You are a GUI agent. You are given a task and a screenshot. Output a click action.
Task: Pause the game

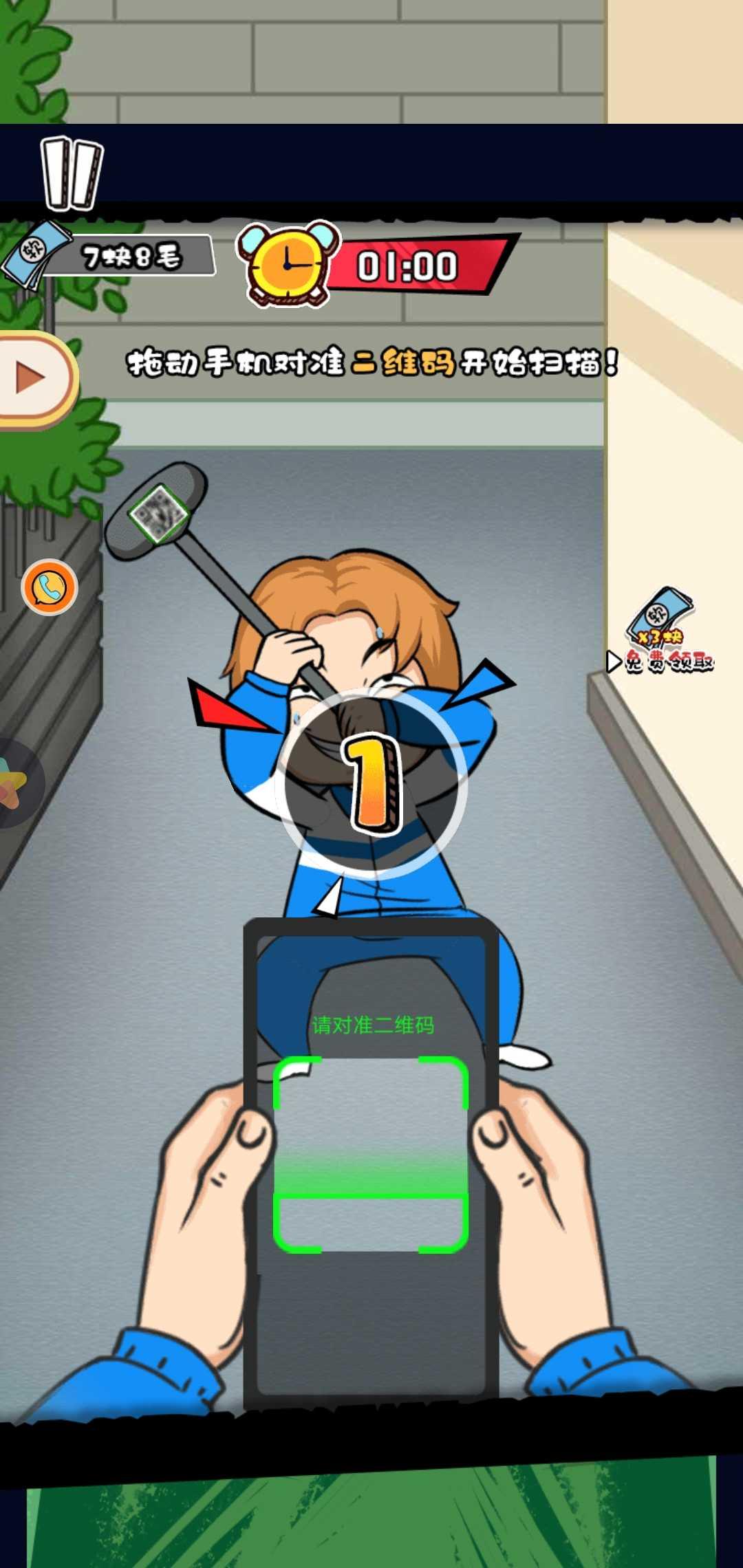click(71, 173)
